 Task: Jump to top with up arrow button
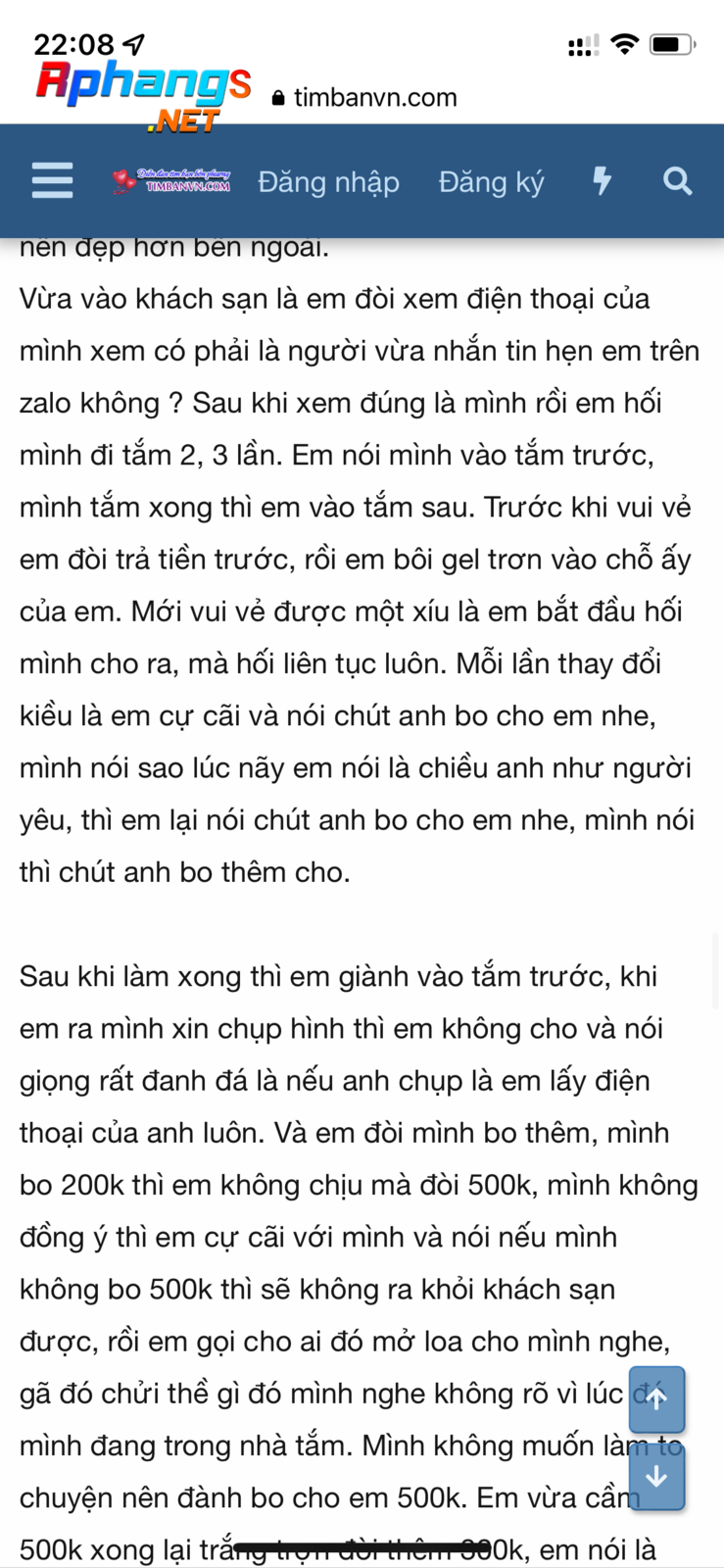point(656,1399)
